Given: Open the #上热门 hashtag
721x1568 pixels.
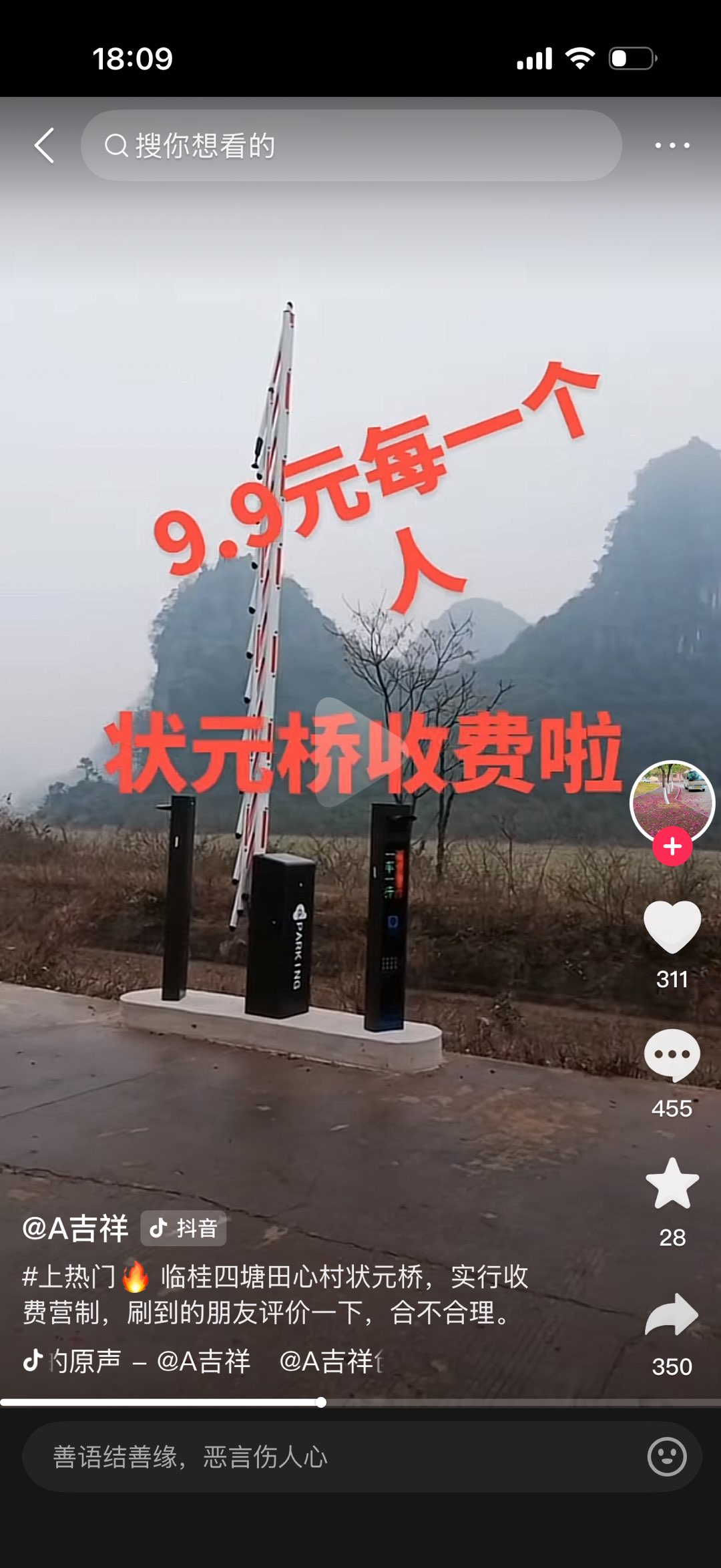Looking at the screenshot, I should [x=69, y=1277].
